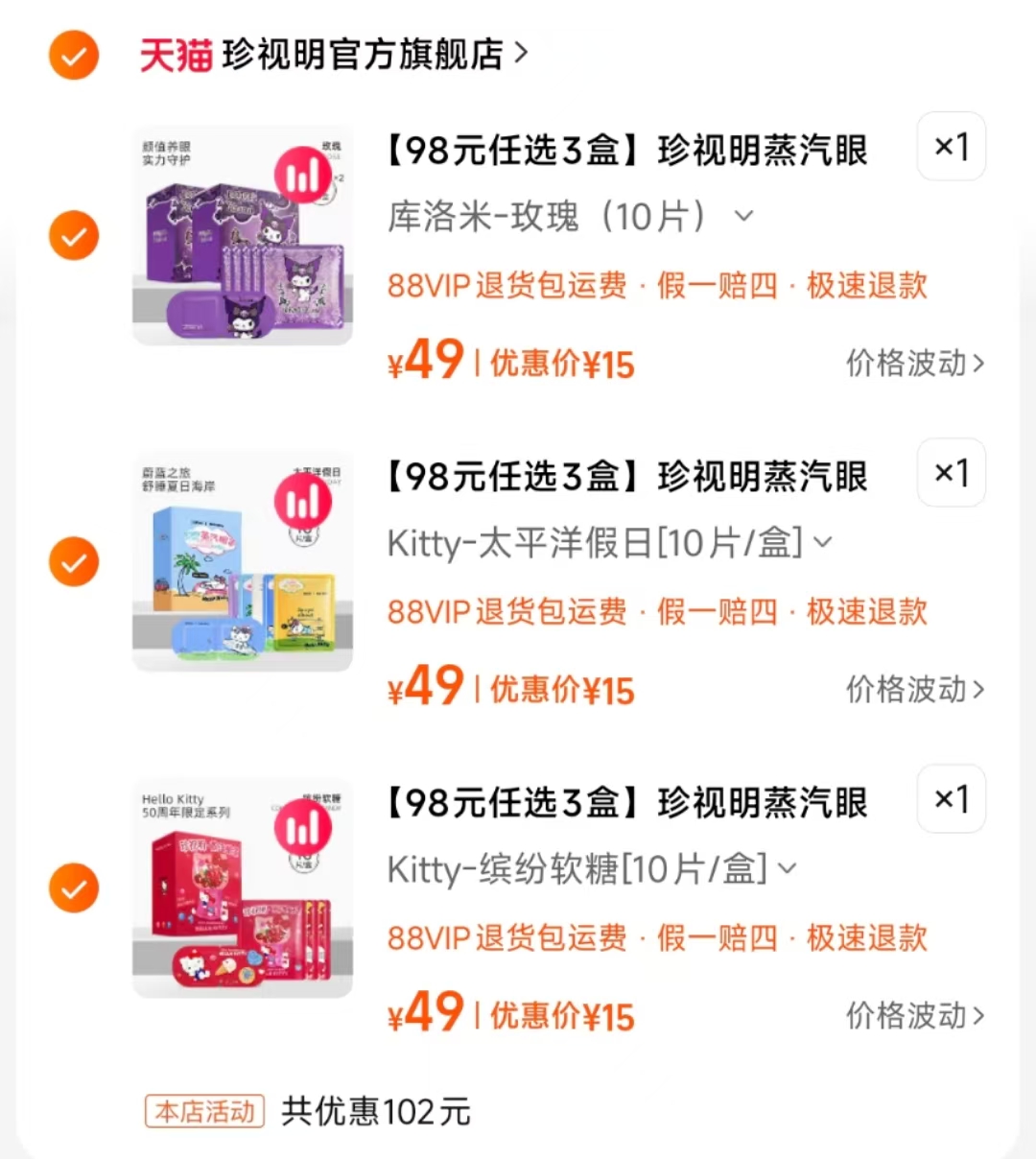Click the price chart icon on Kitty-缤纷软糖 image
The height and width of the screenshot is (1159, 1036).
[303, 827]
